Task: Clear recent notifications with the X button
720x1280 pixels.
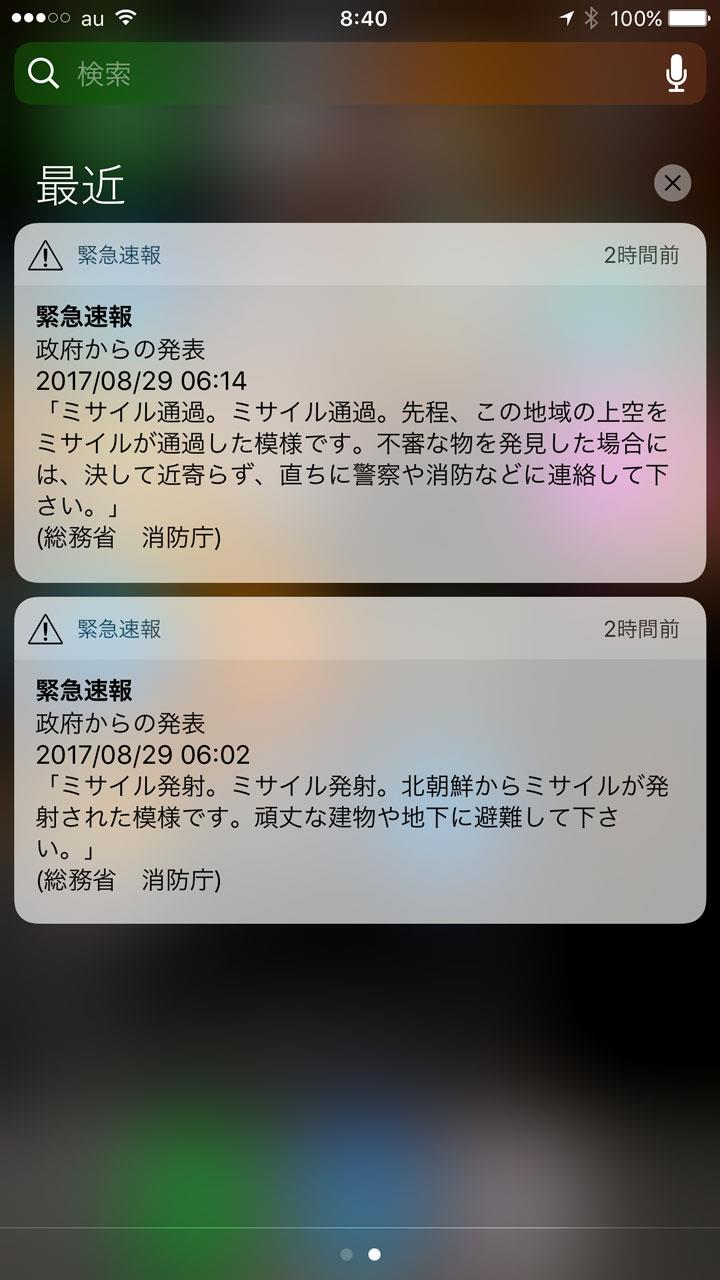Action: coord(672,183)
